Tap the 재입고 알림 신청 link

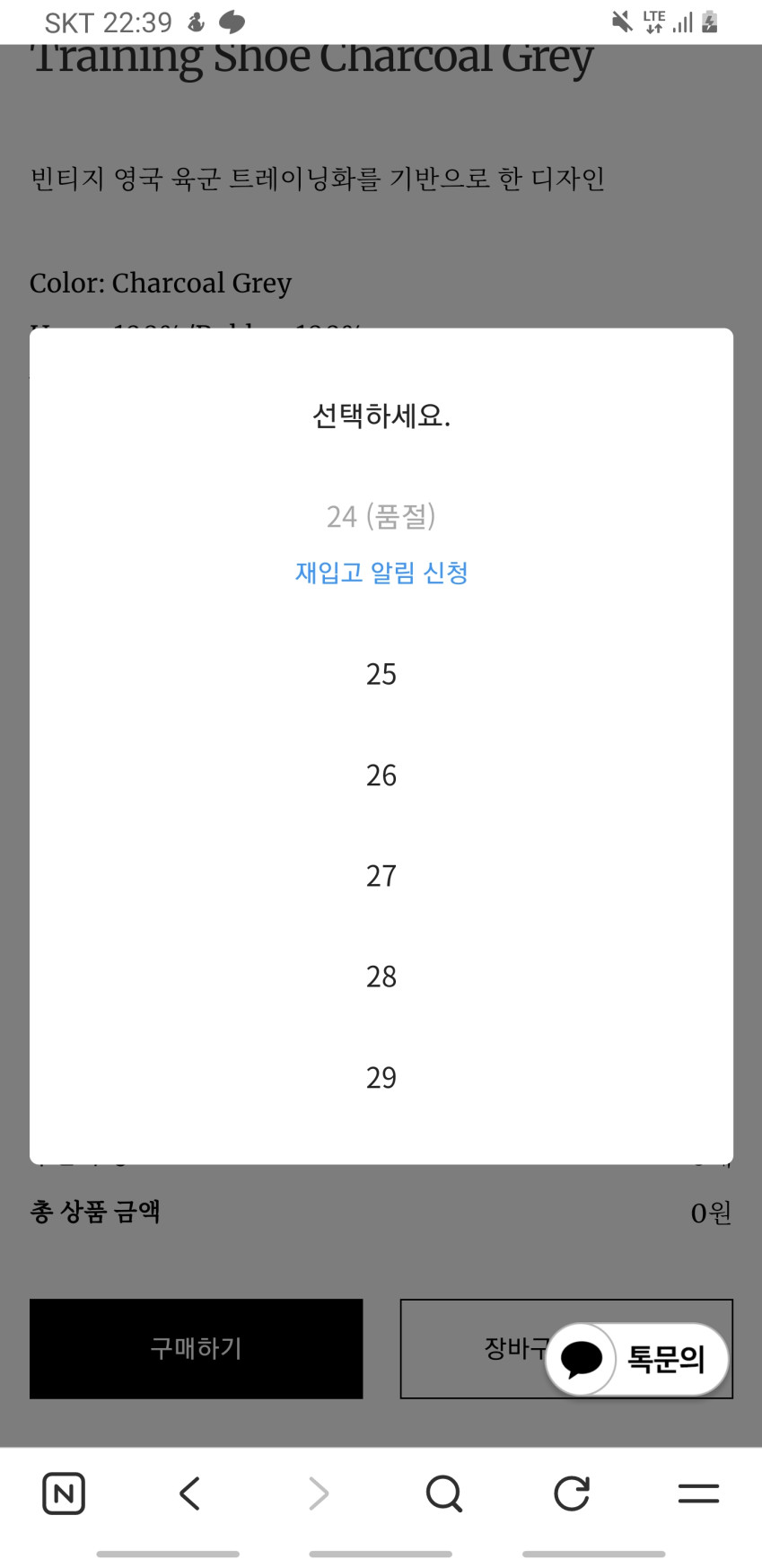pyautogui.click(x=381, y=573)
